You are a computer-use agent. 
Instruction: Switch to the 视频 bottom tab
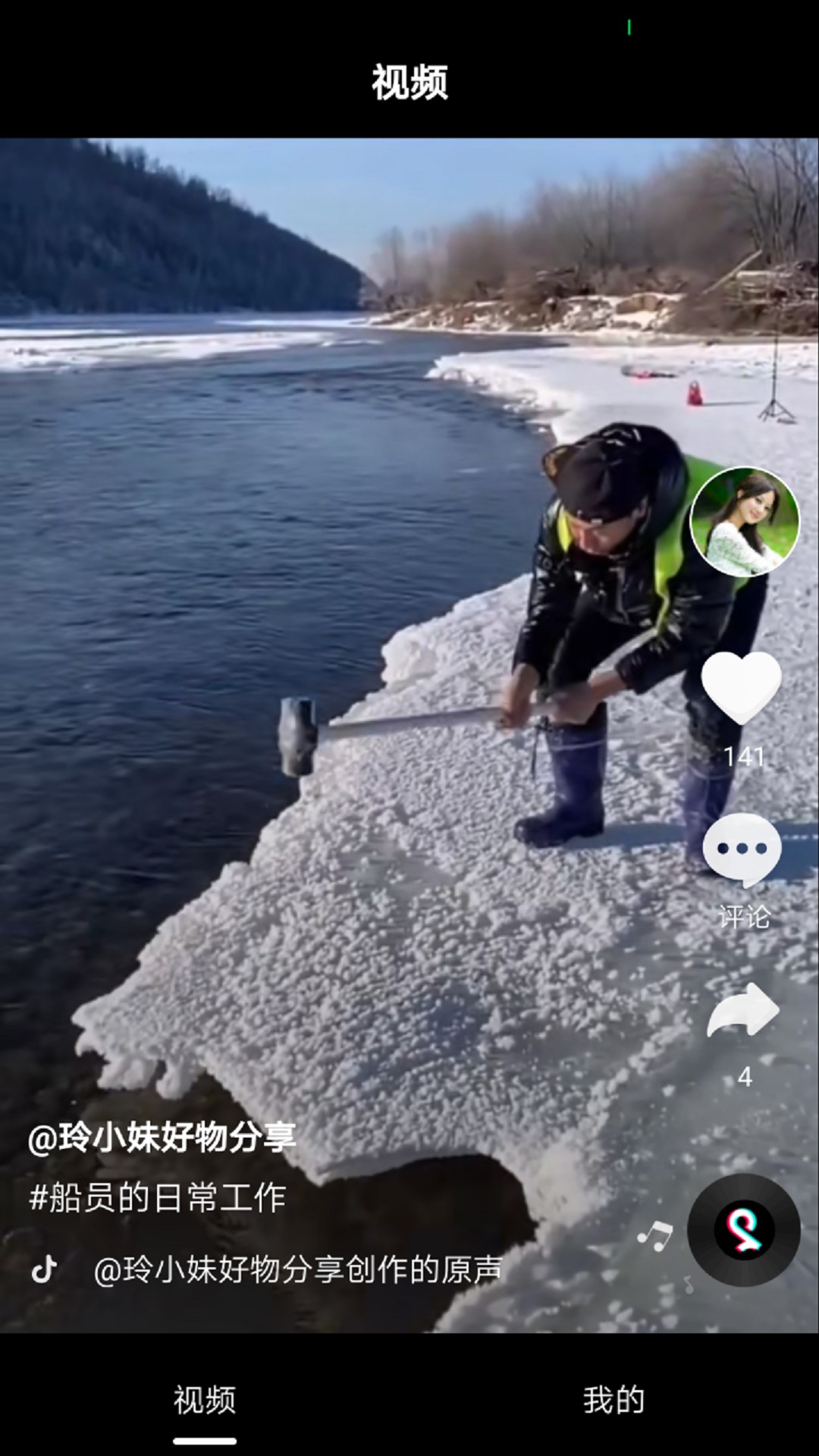point(205,1400)
